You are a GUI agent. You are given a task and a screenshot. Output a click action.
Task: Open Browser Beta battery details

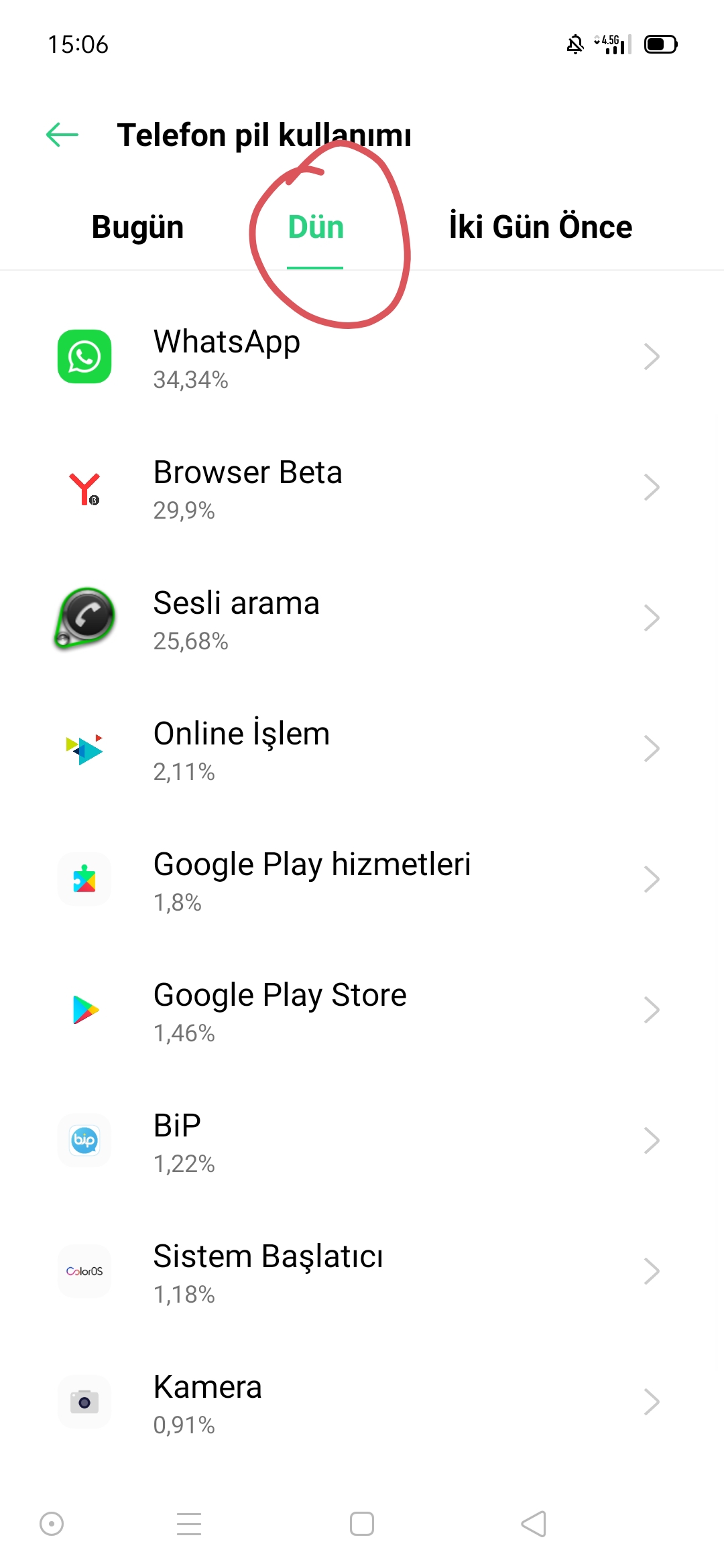click(362, 488)
